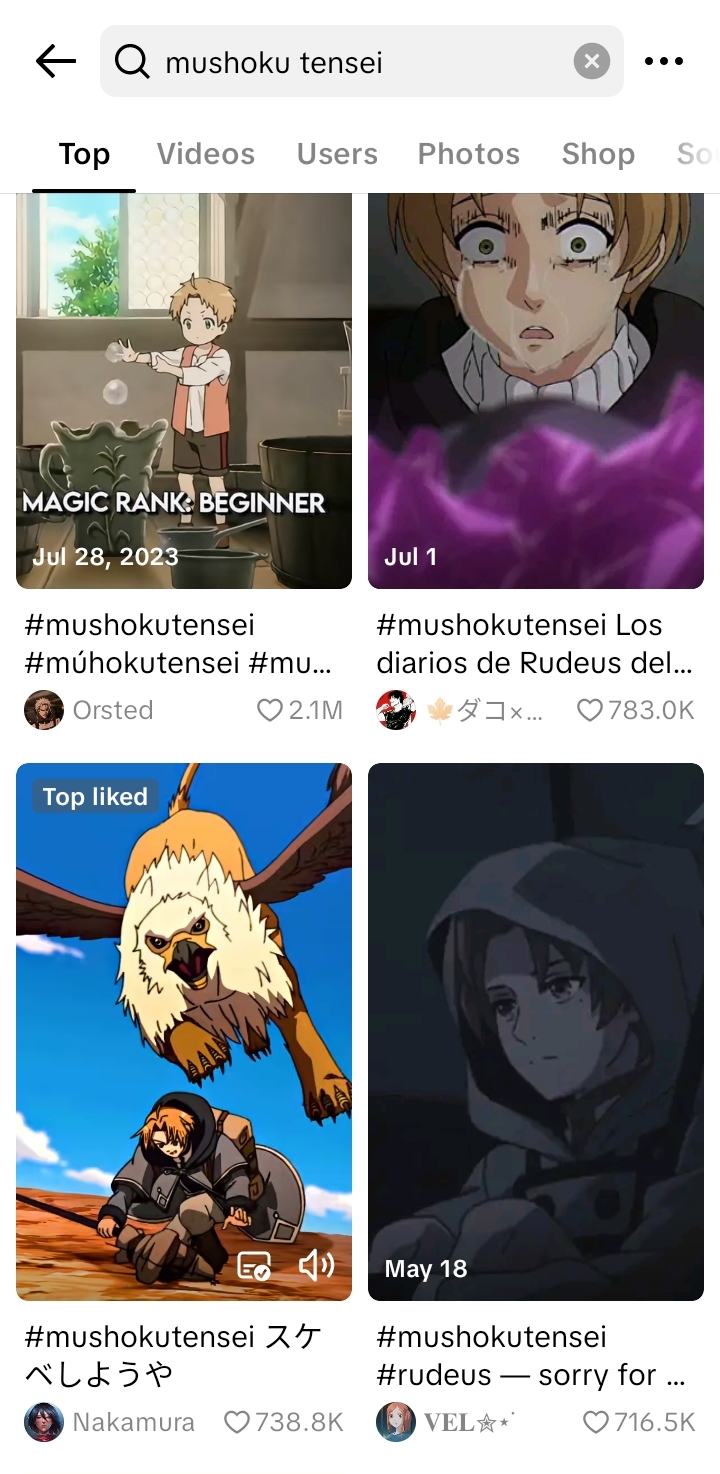Go back using the arrow icon
The image size is (720, 1474).
point(56,62)
